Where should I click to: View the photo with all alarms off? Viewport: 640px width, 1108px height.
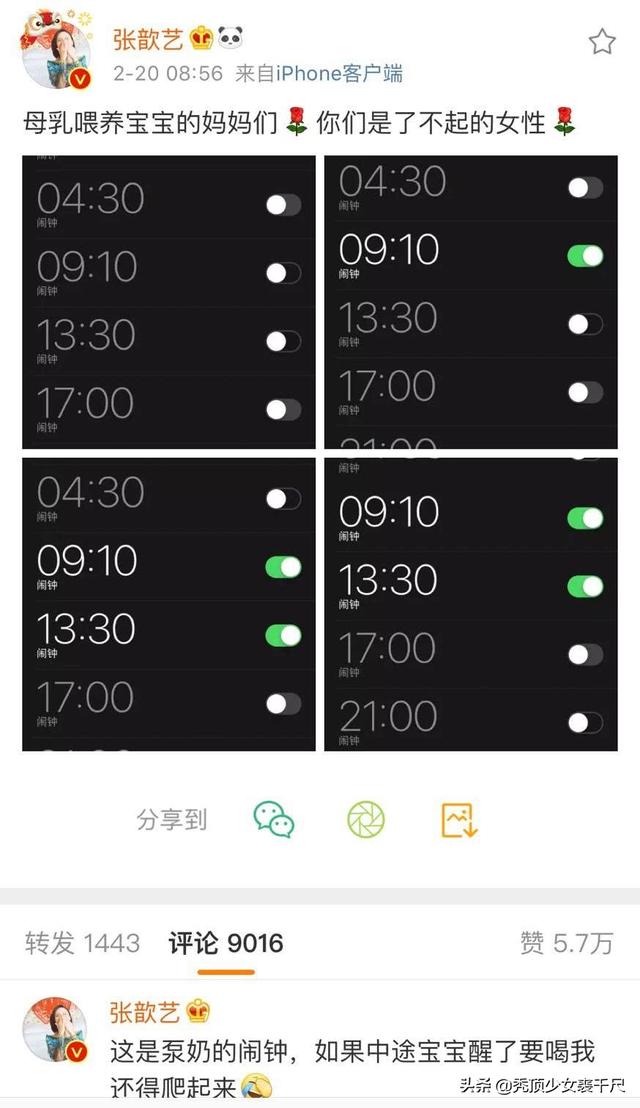[168, 302]
